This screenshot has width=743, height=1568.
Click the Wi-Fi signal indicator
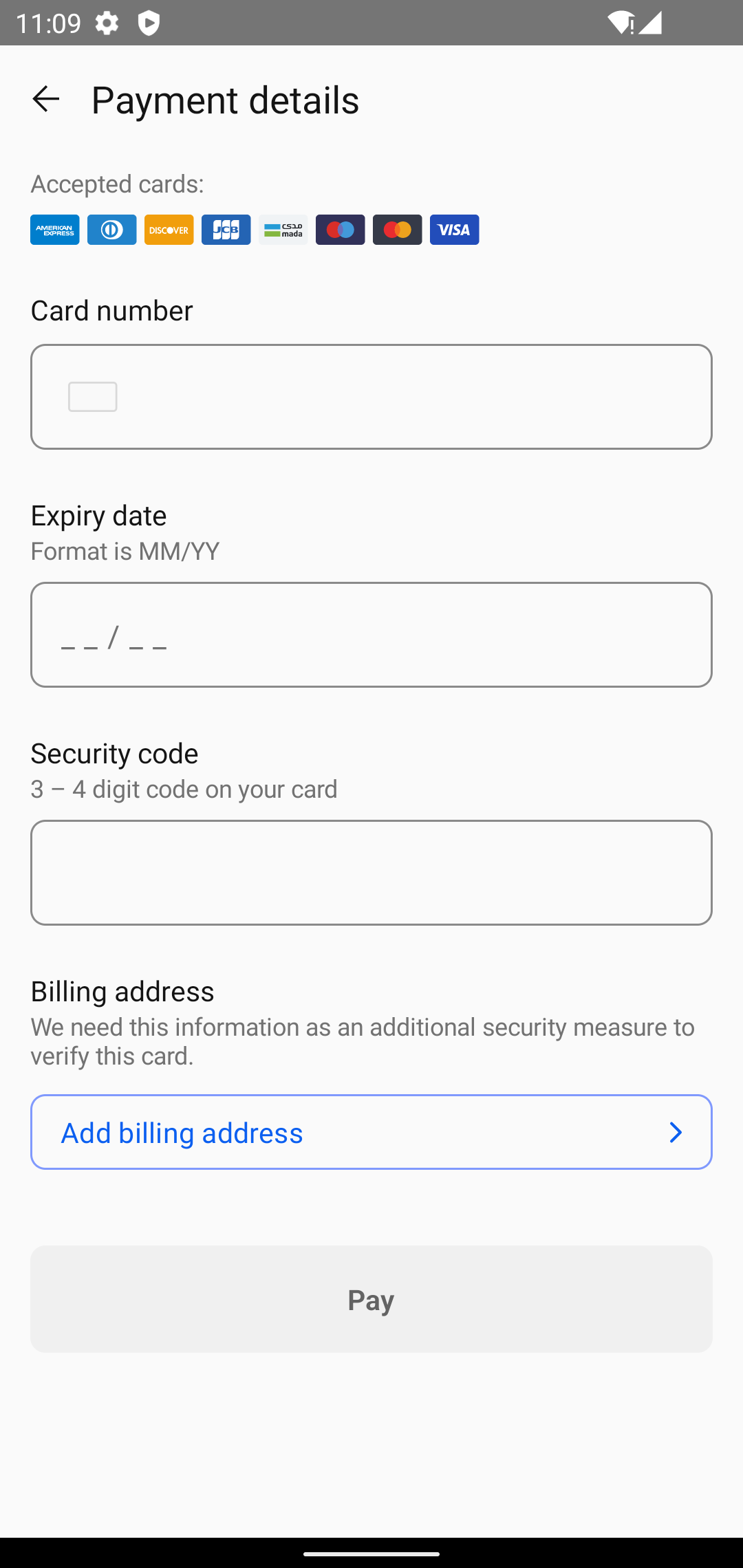click(621, 23)
